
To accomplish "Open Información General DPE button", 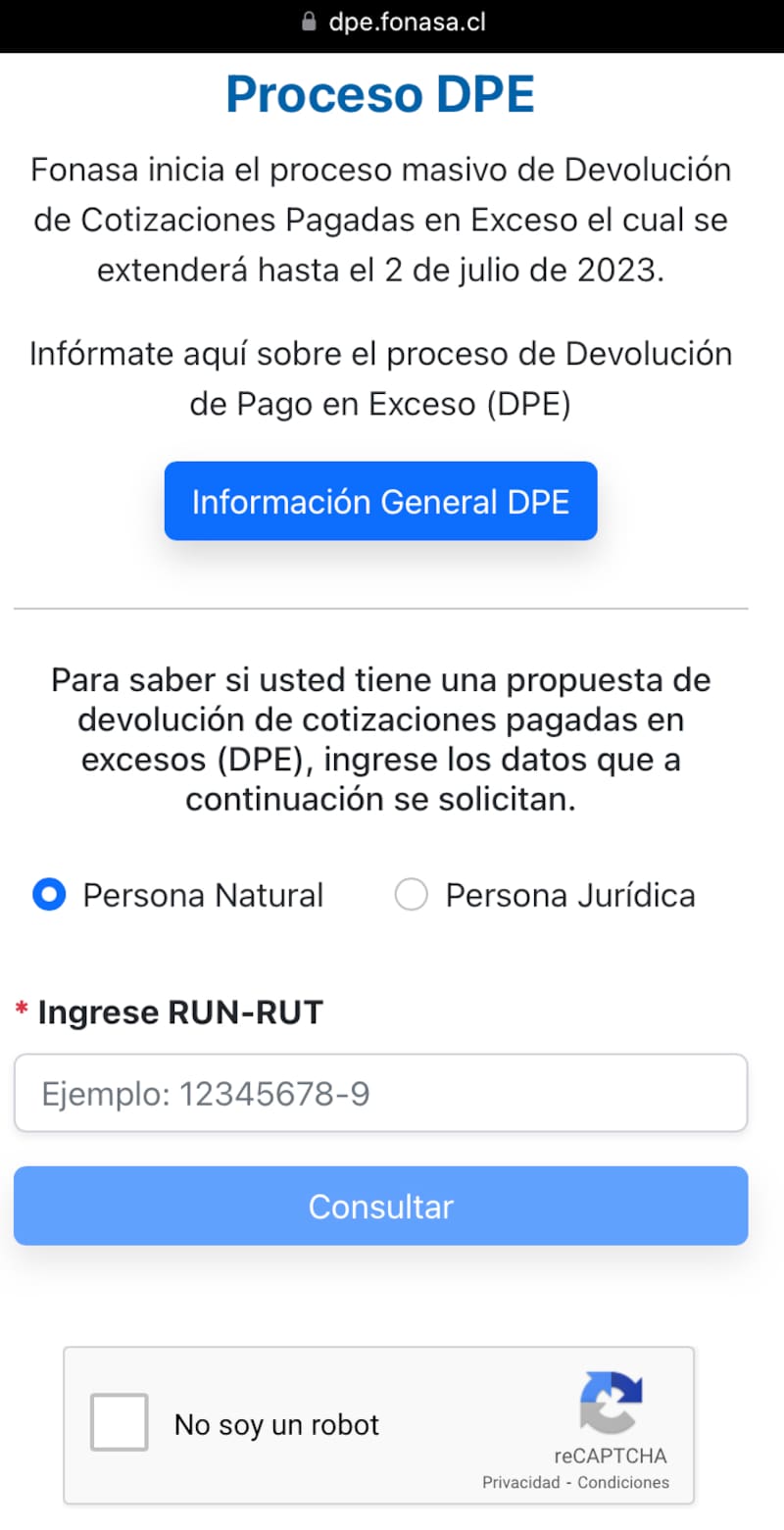I will click(x=380, y=501).
